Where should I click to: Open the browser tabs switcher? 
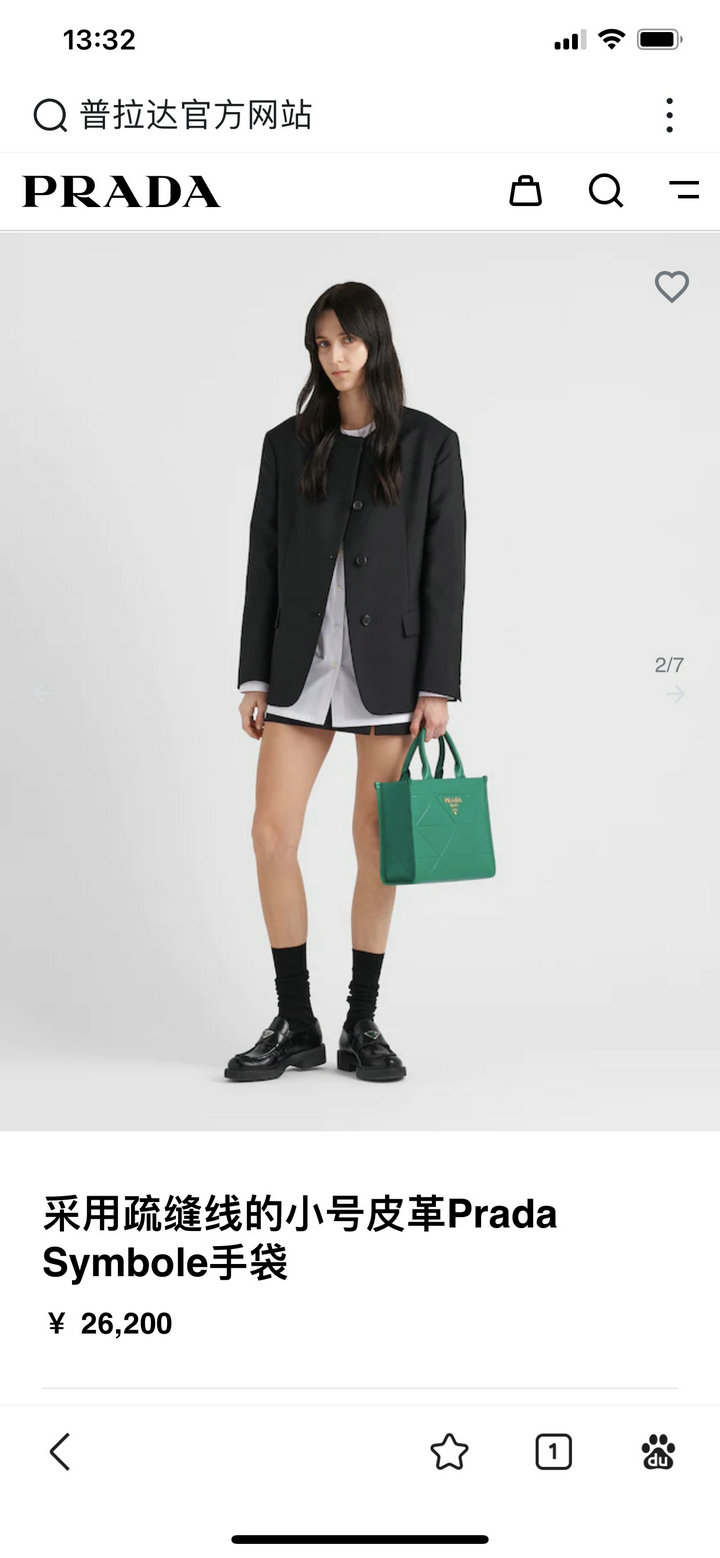553,1452
